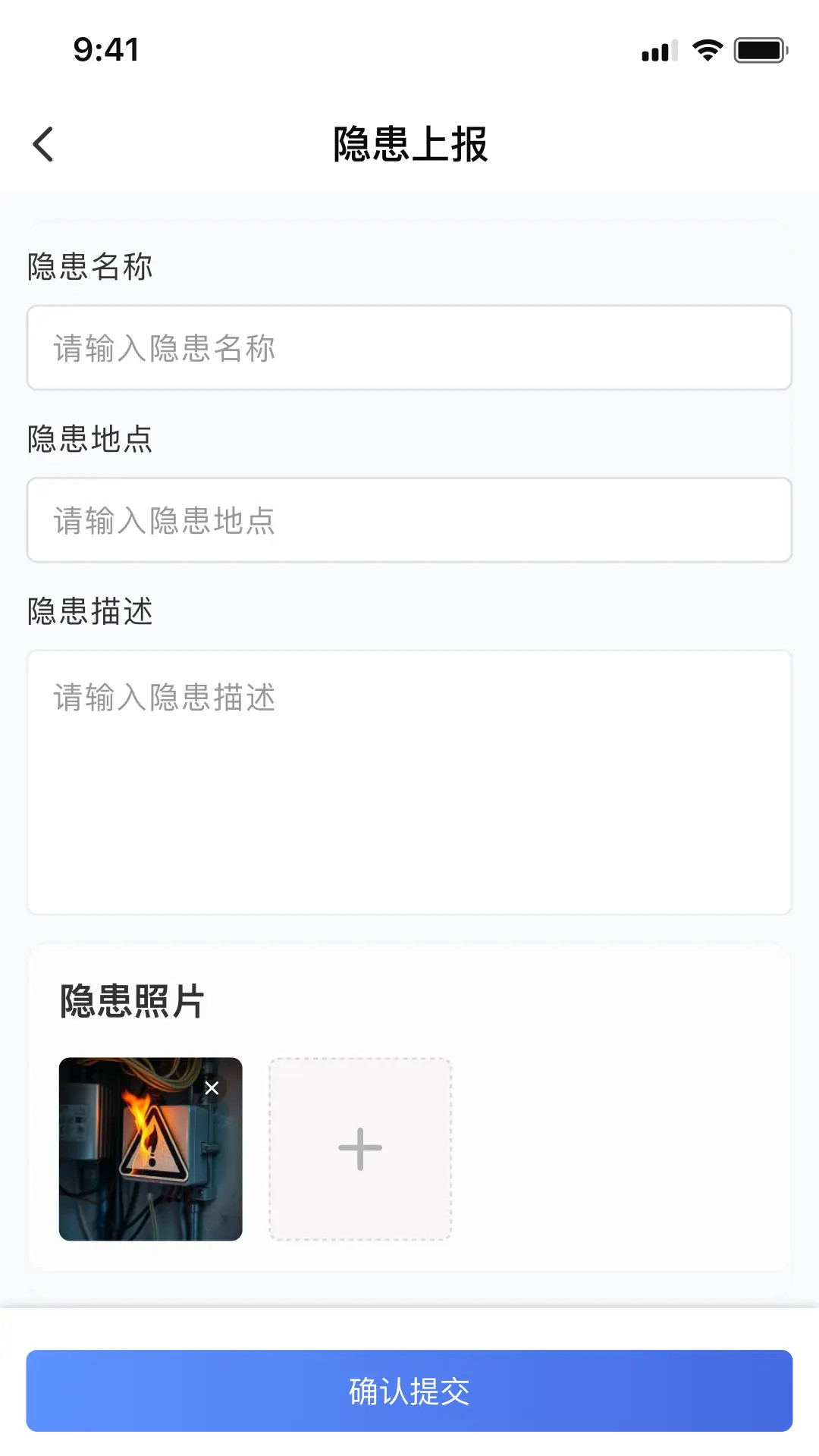
Task: Tap the battery icon in the status bar
Action: tap(758, 49)
